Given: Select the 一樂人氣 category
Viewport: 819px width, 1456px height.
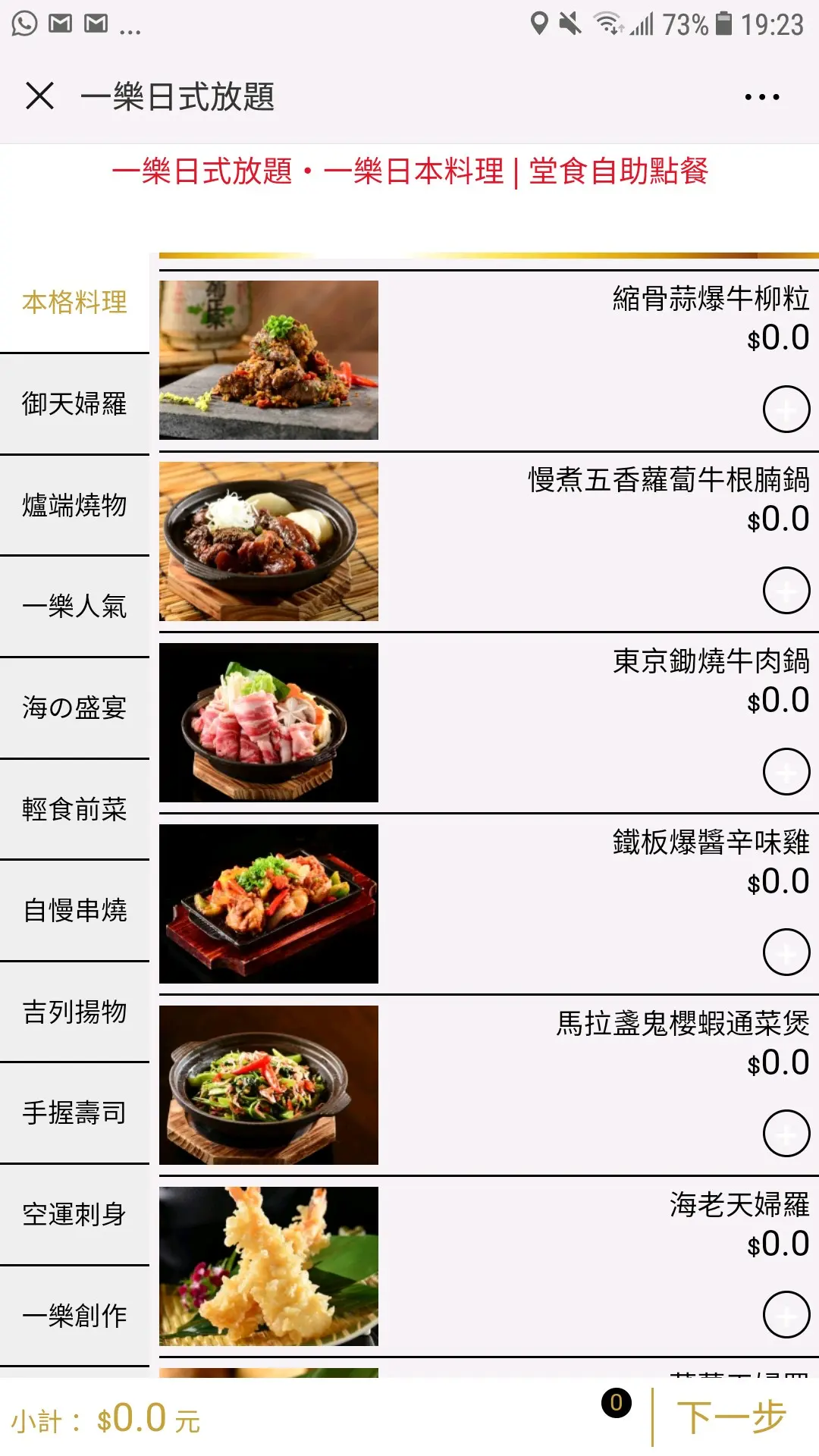Looking at the screenshot, I should tap(74, 607).
